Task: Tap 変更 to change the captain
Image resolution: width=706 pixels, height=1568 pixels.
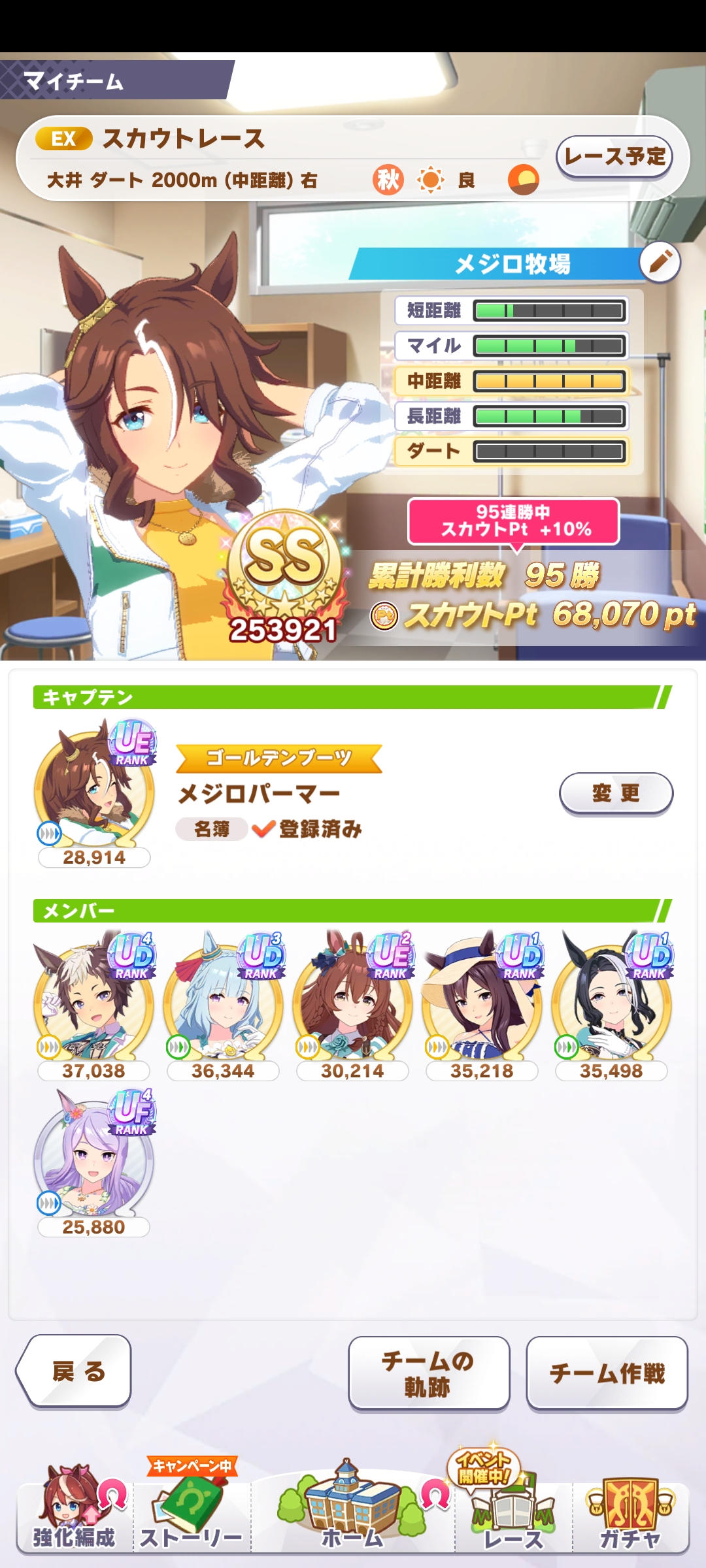Action: pos(616,794)
